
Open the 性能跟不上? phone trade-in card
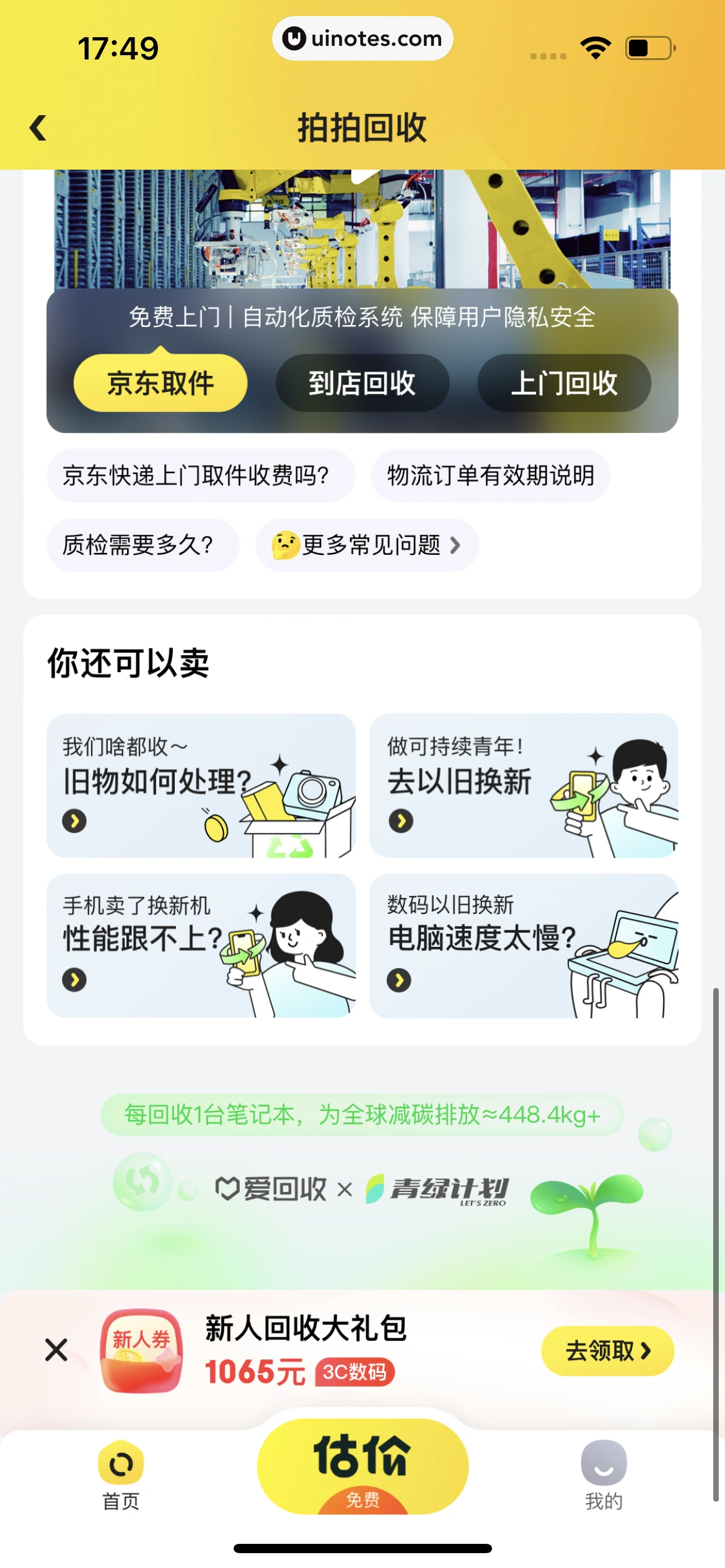(201, 945)
